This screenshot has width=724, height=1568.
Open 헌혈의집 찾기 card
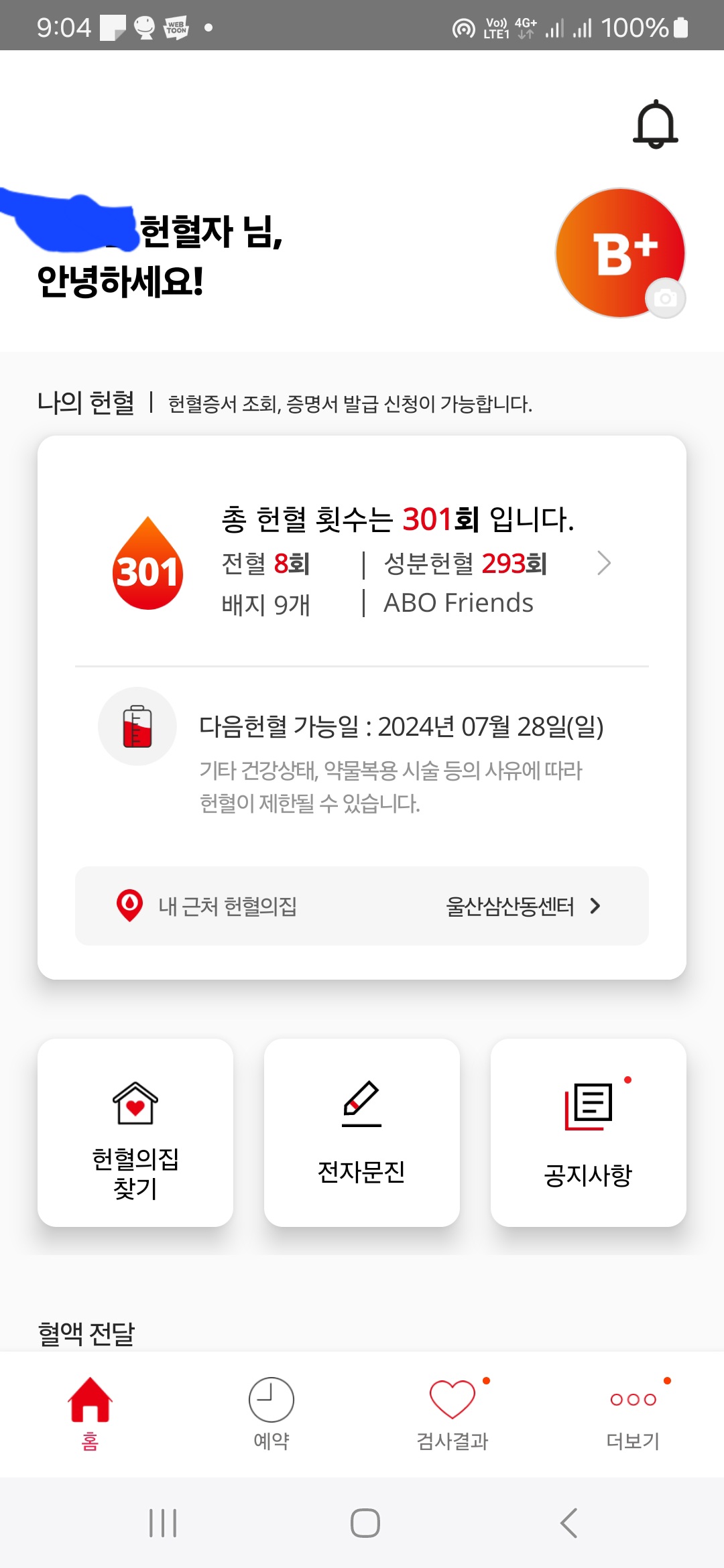(135, 1132)
